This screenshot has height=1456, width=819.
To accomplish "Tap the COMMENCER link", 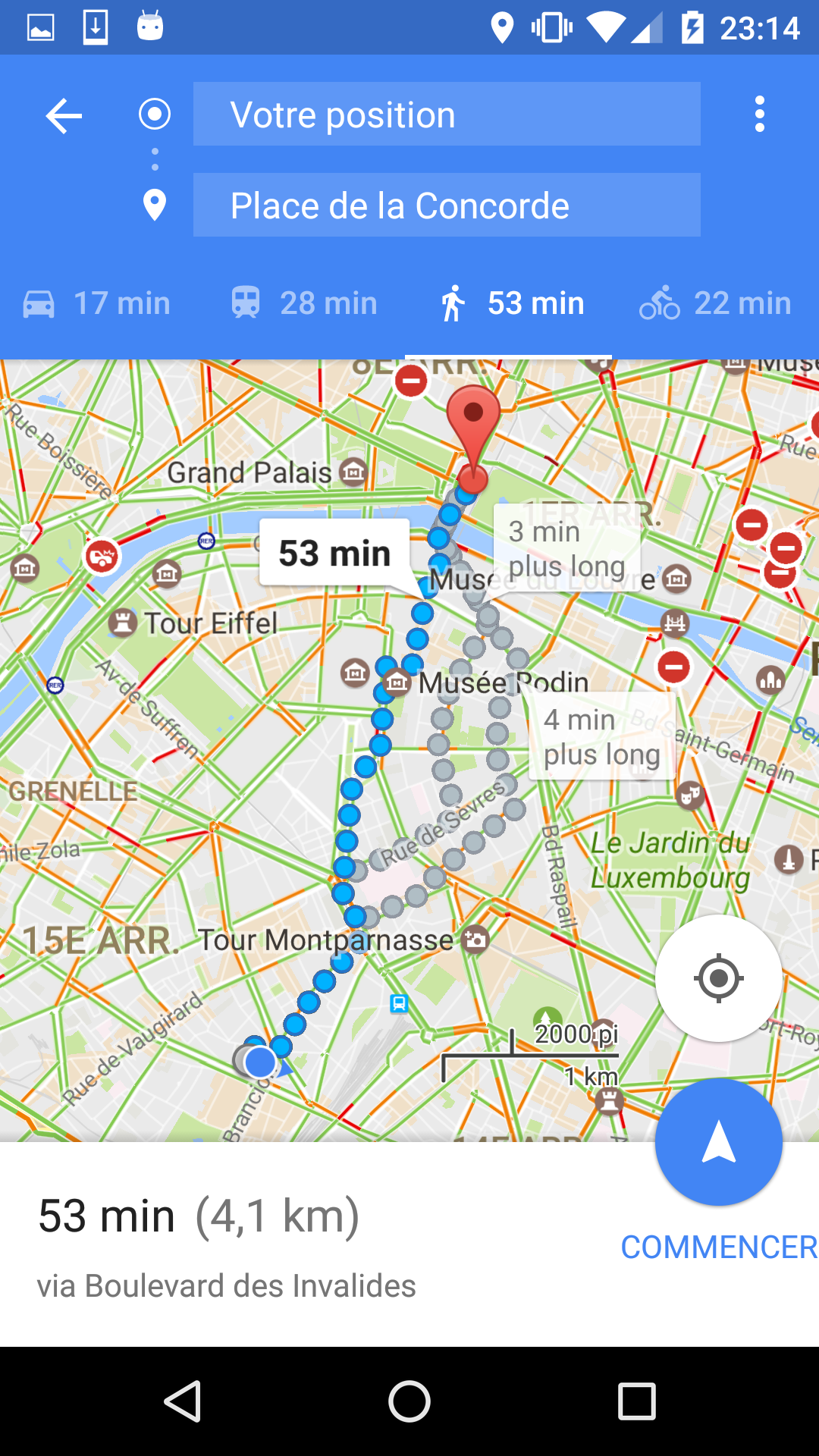I will (x=718, y=1247).
